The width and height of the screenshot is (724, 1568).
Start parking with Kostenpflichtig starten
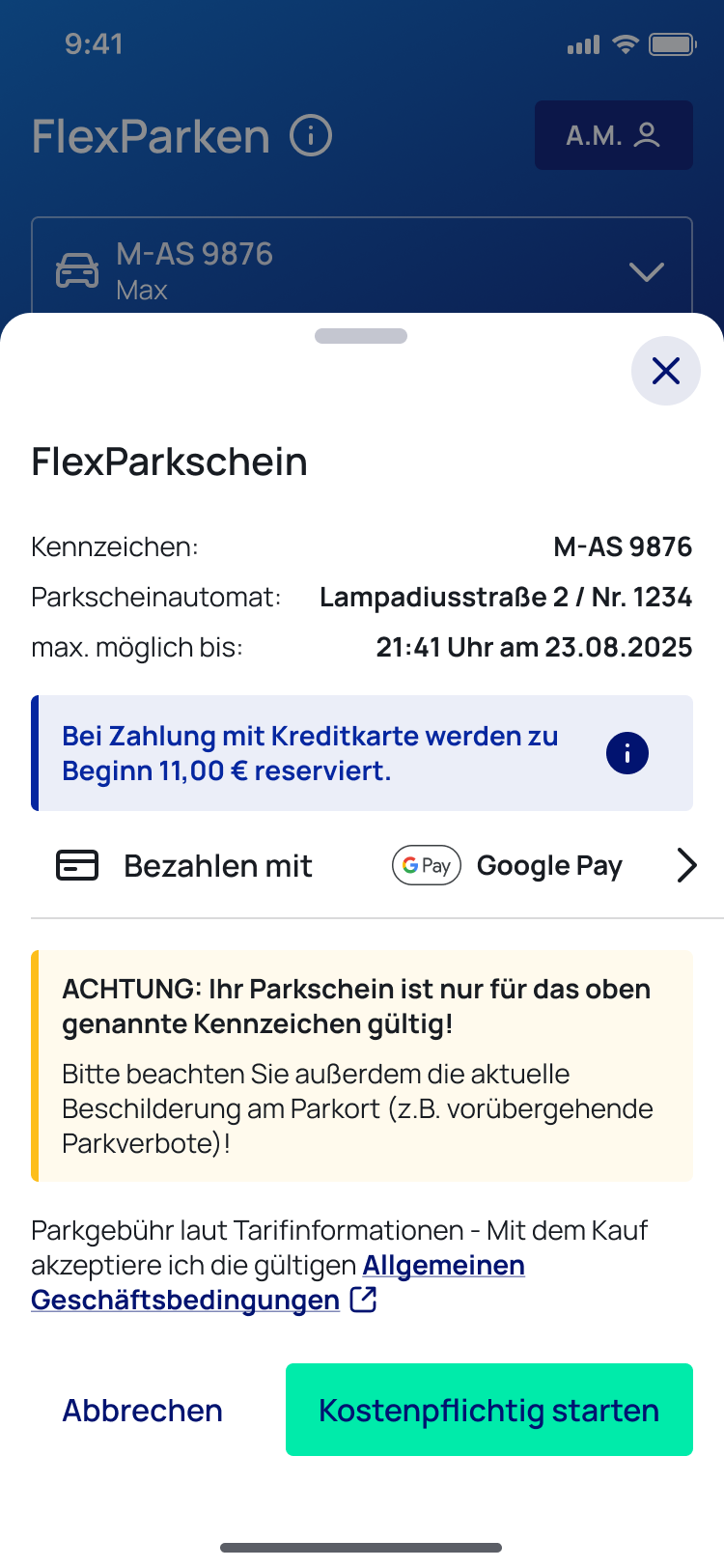pos(488,1411)
